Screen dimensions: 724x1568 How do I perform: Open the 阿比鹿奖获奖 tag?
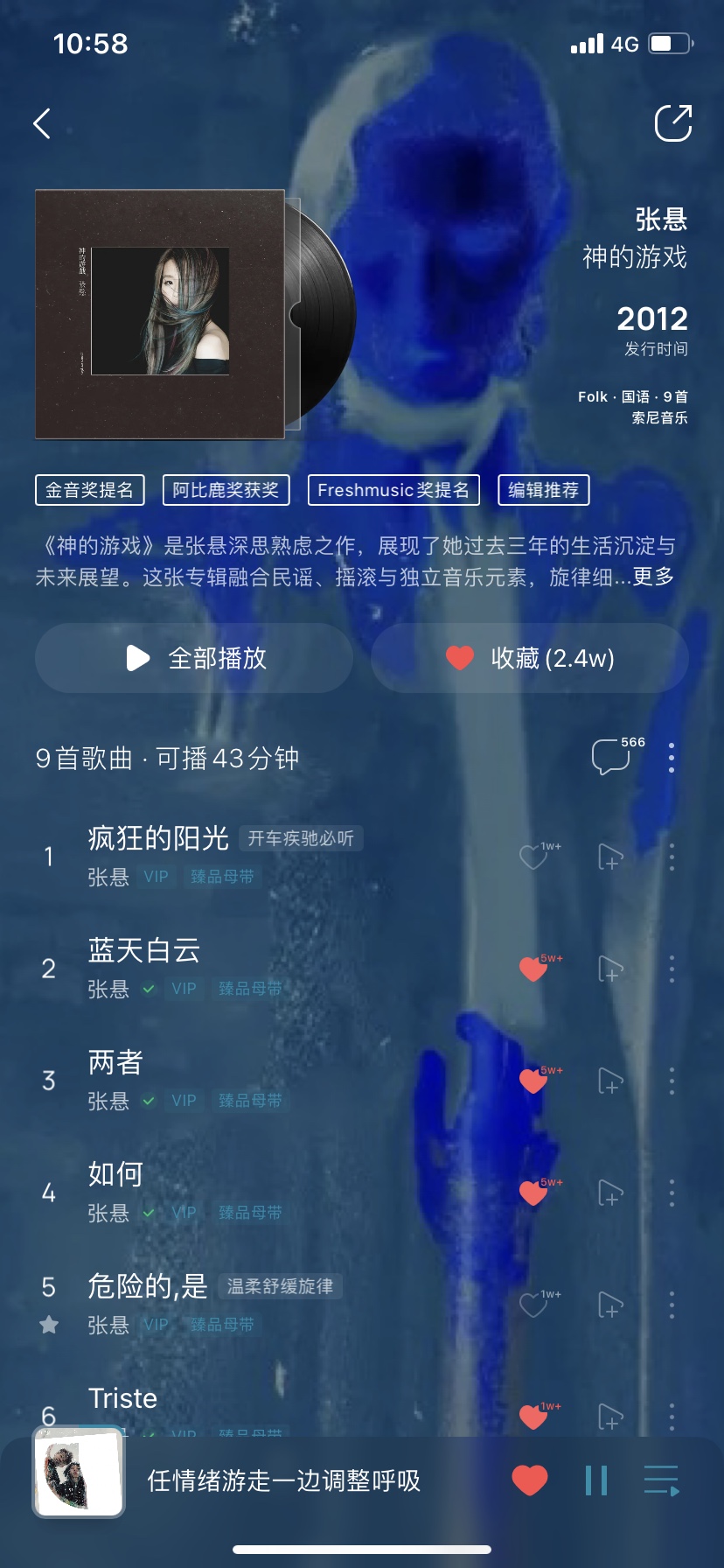(226, 490)
